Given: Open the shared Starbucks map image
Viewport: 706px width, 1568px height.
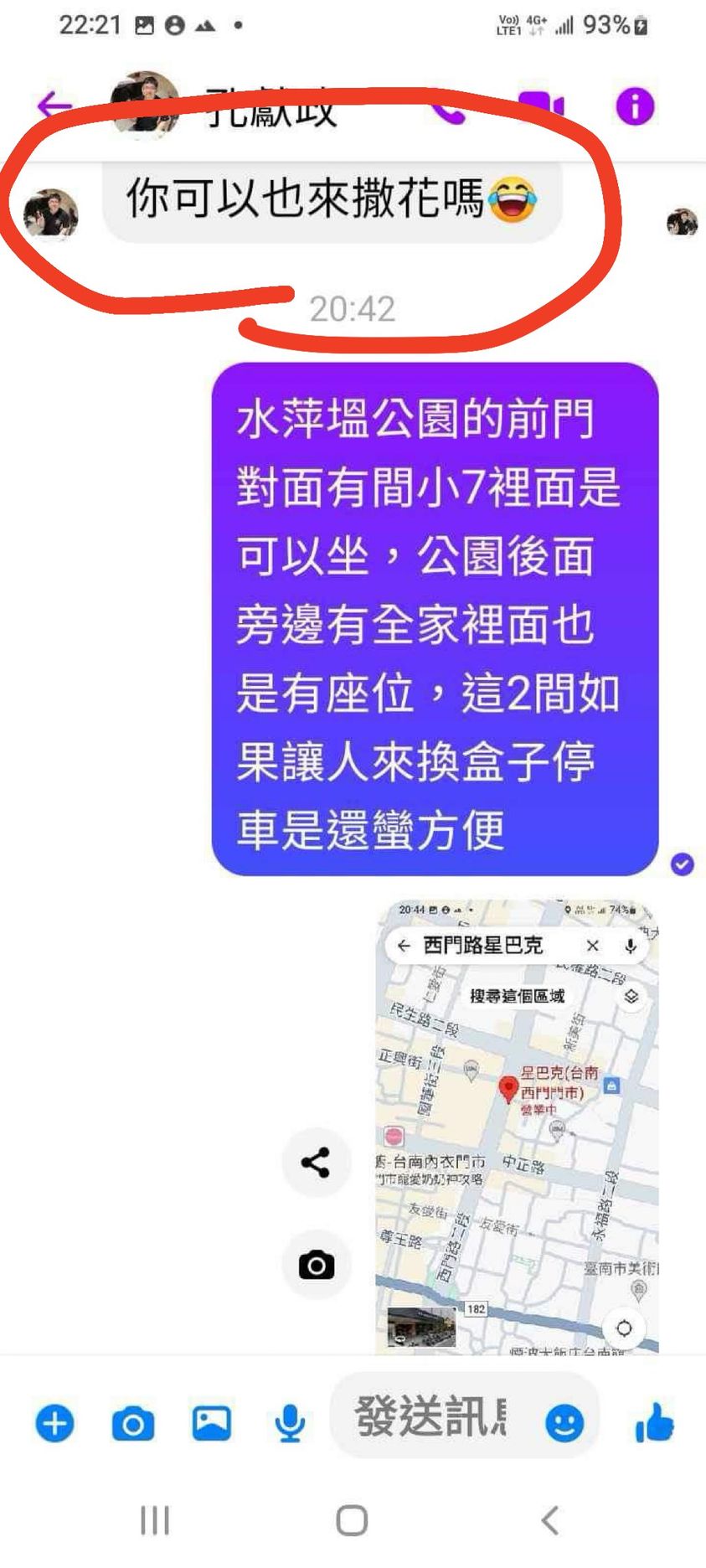Looking at the screenshot, I should [517, 1125].
